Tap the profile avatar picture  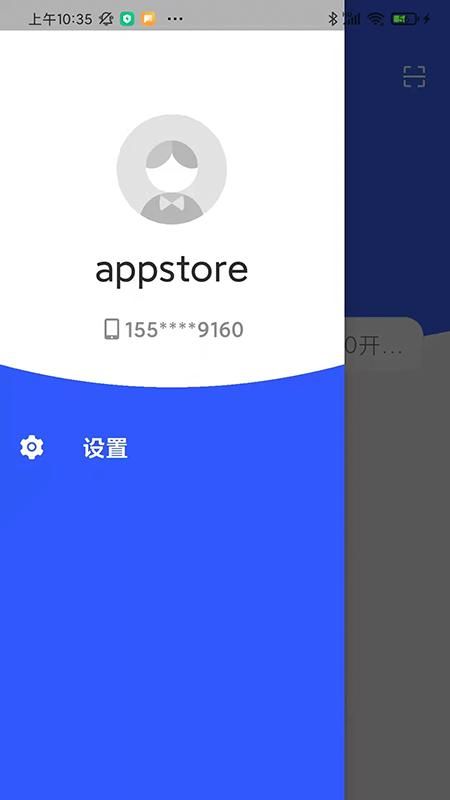(172, 169)
